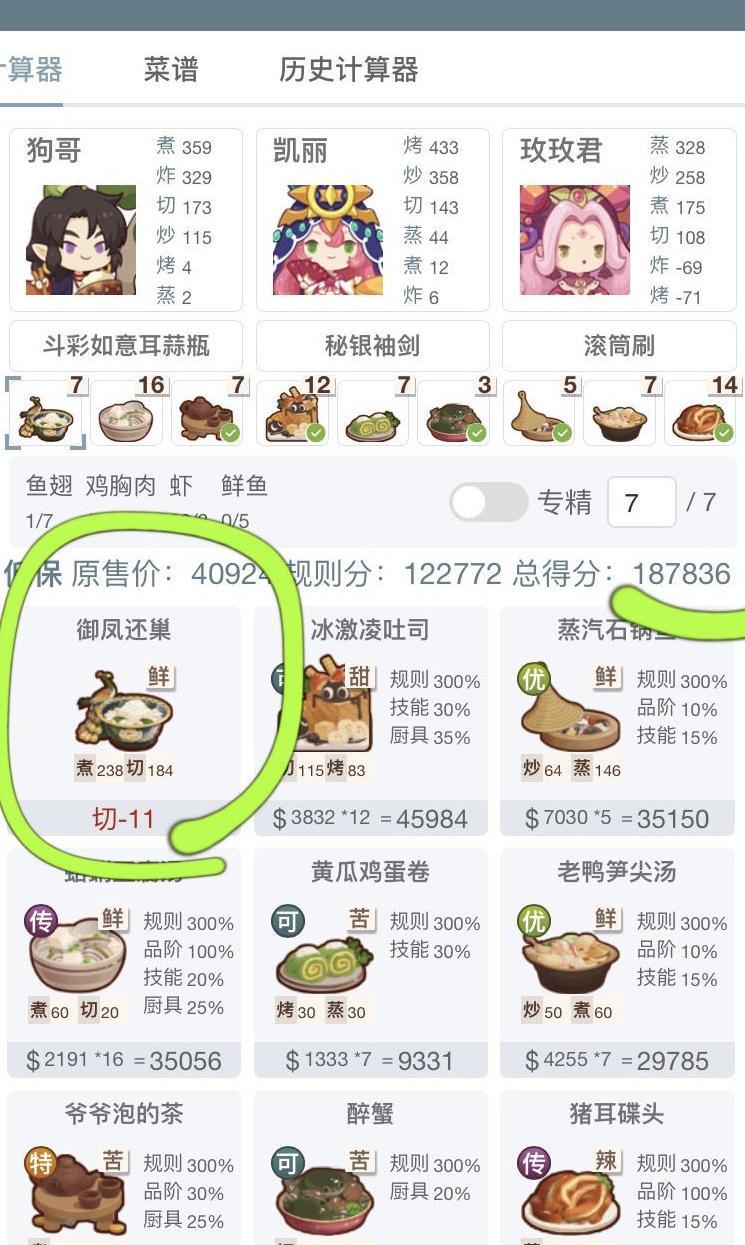The width and height of the screenshot is (745, 1245).
Task: Tap the 滚筒刷 equipment button
Action: (618, 346)
